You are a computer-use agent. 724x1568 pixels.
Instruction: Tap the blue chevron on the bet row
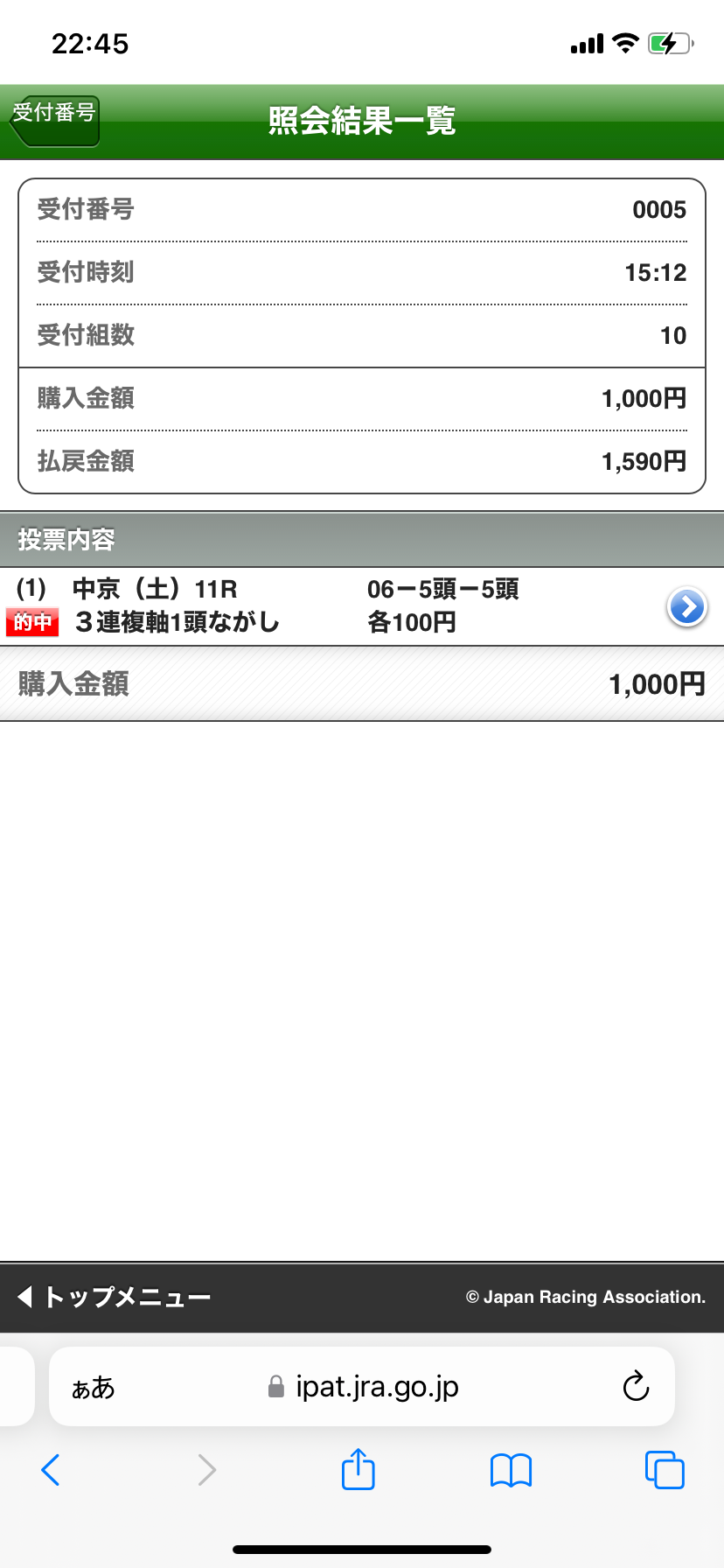(x=687, y=606)
